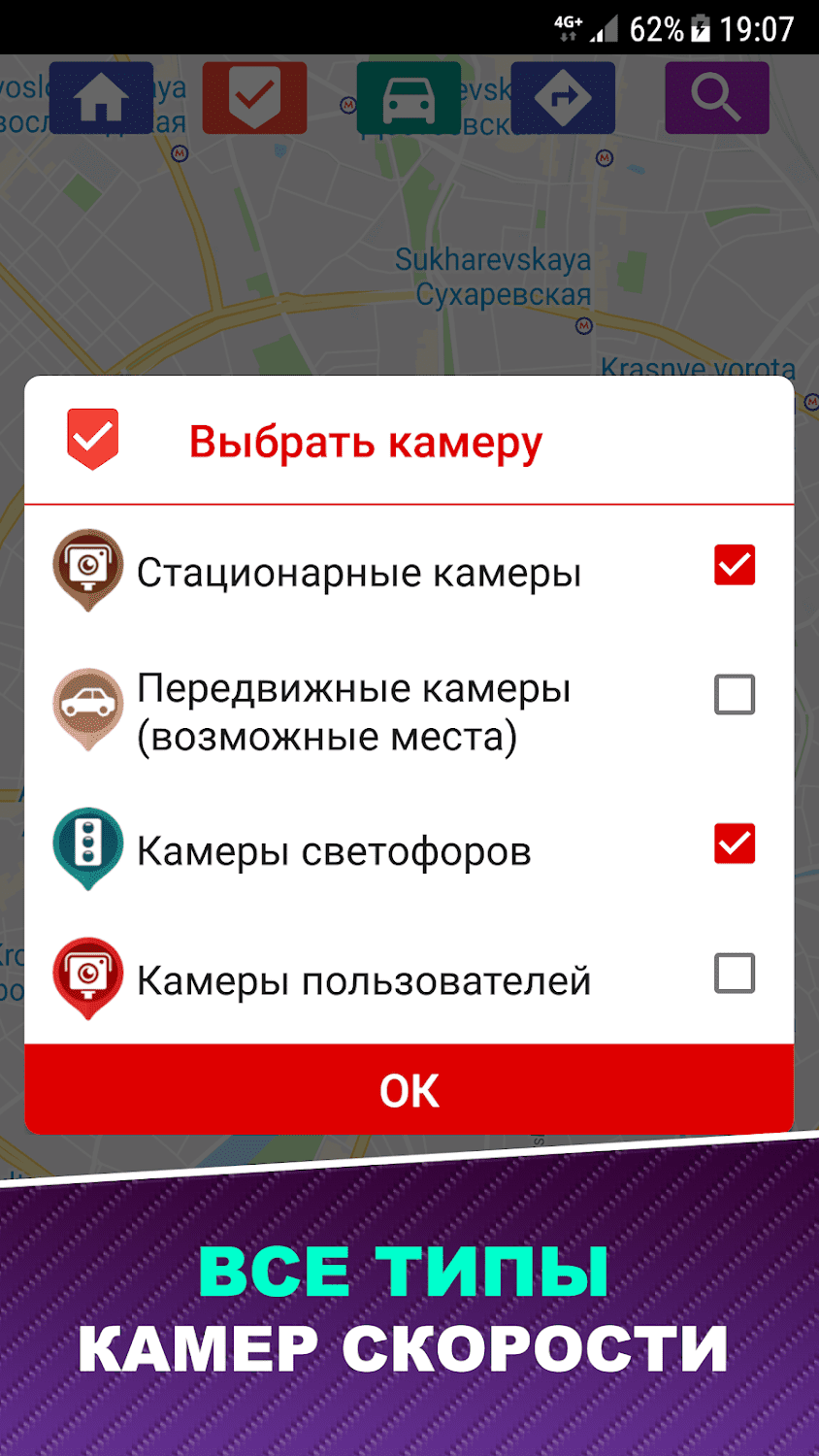Enable Передвижные камеры checkbox
819x1456 pixels.
click(x=735, y=695)
